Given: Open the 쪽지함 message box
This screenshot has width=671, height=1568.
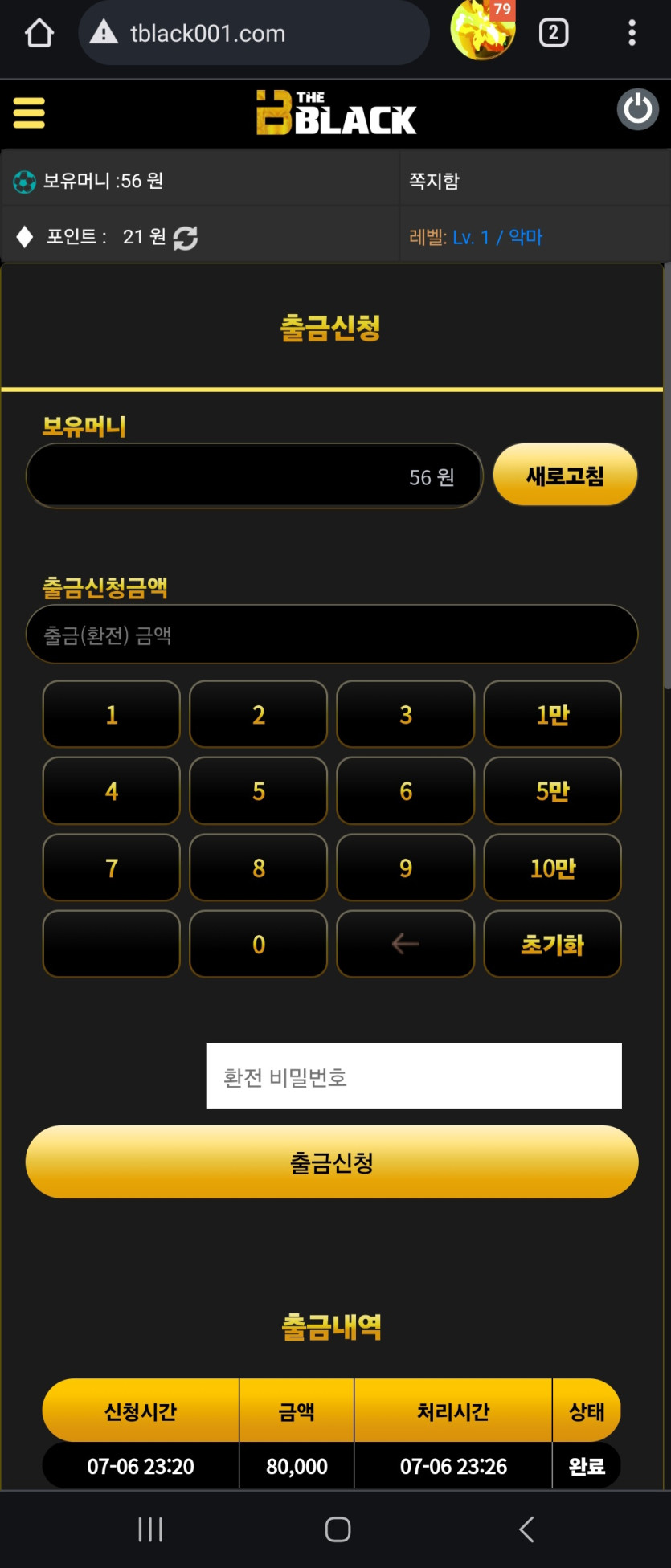Looking at the screenshot, I should [435, 181].
